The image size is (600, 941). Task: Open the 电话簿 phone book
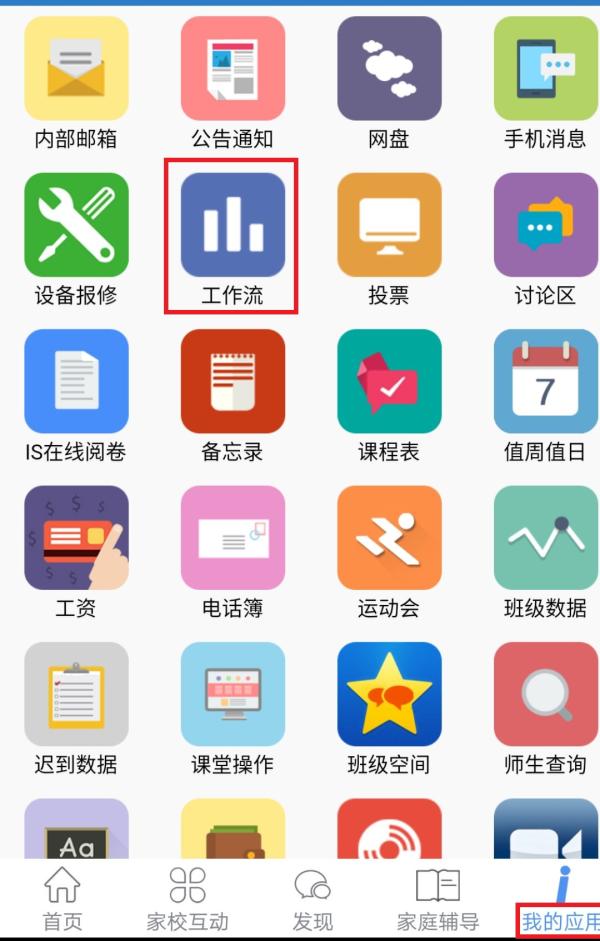click(x=232, y=538)
